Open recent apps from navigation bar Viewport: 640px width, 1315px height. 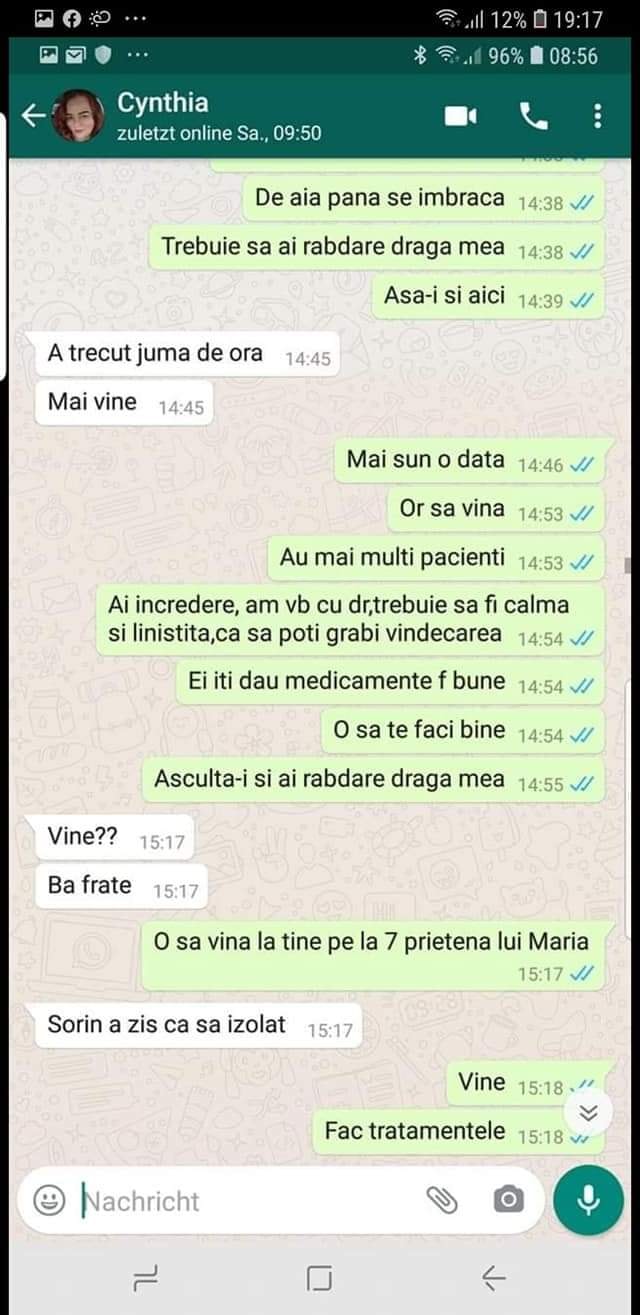[x=146, y=1277]
